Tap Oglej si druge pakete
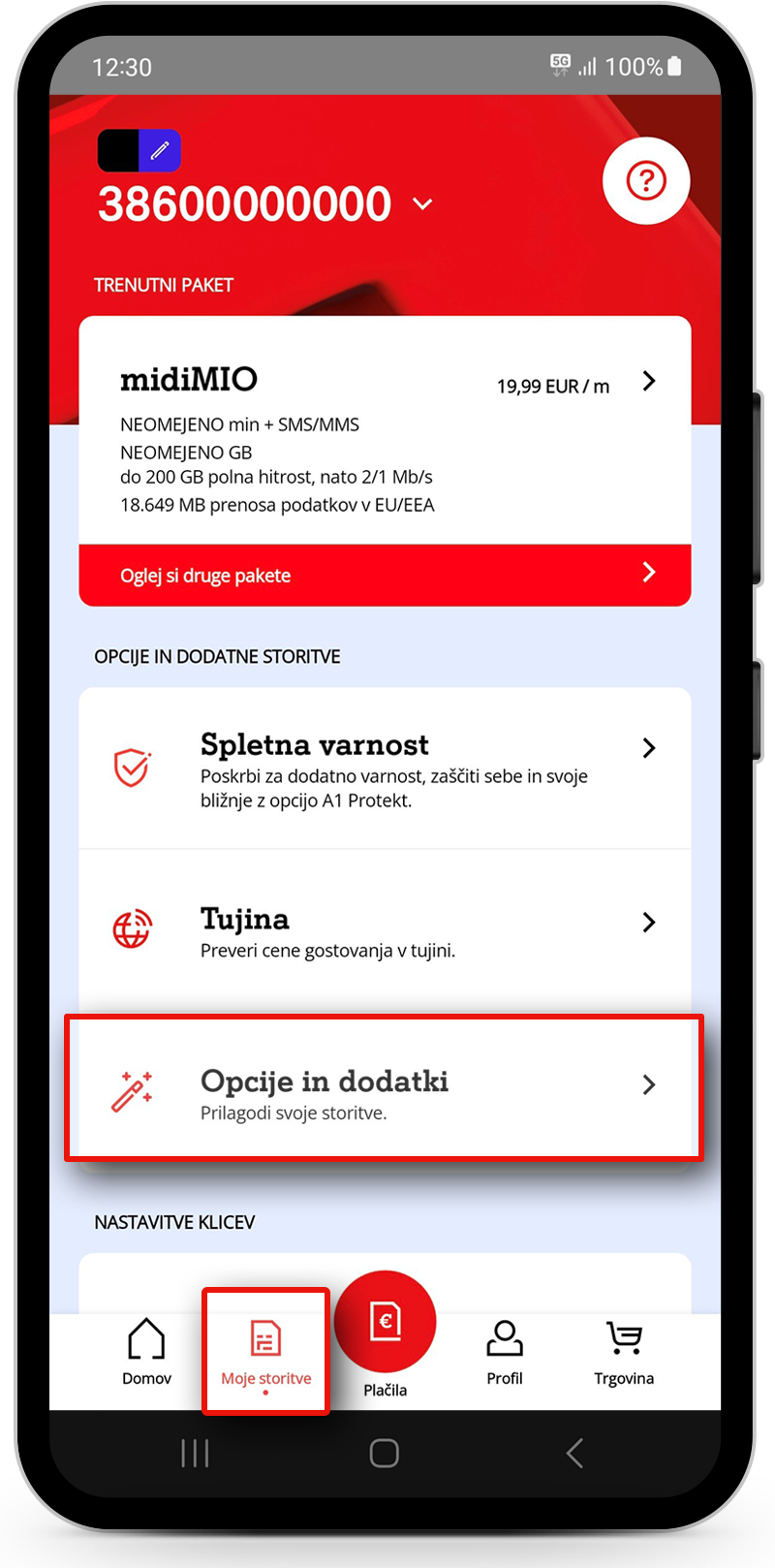The image size is (775, 1568). tap(385, 575)
